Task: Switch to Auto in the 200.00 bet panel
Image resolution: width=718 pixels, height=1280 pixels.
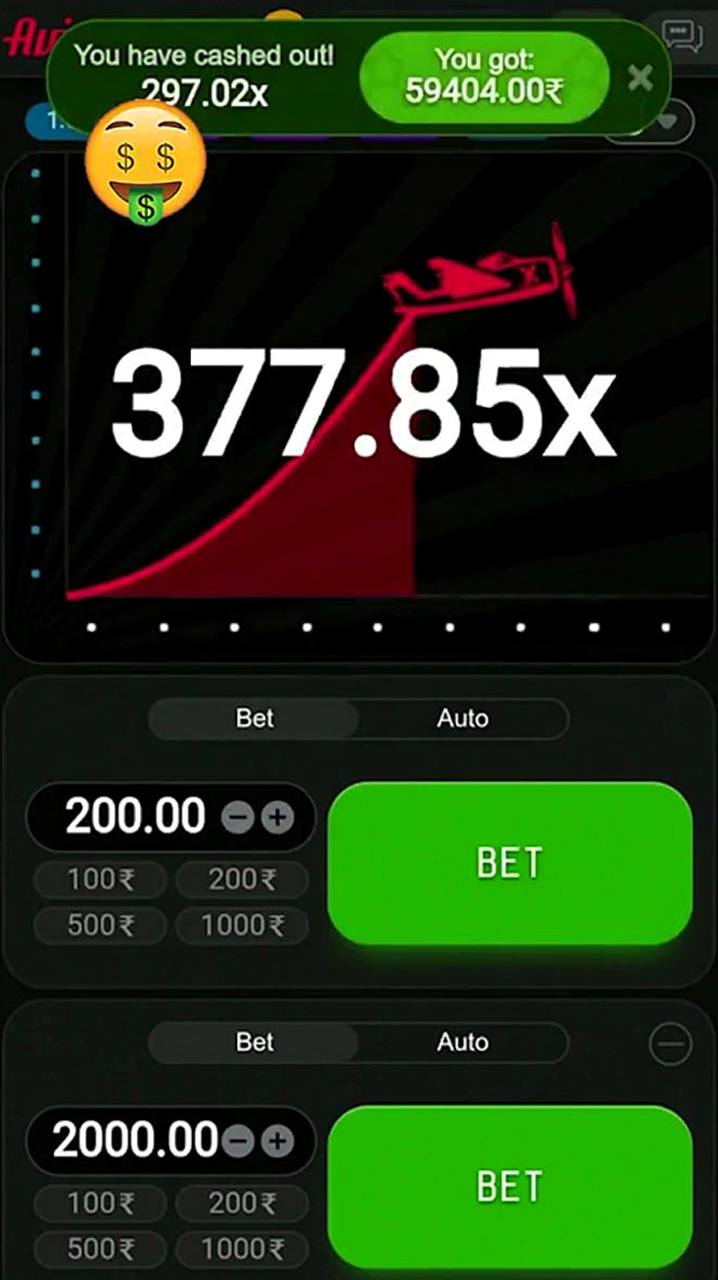Action: click(x=462, y=718)
